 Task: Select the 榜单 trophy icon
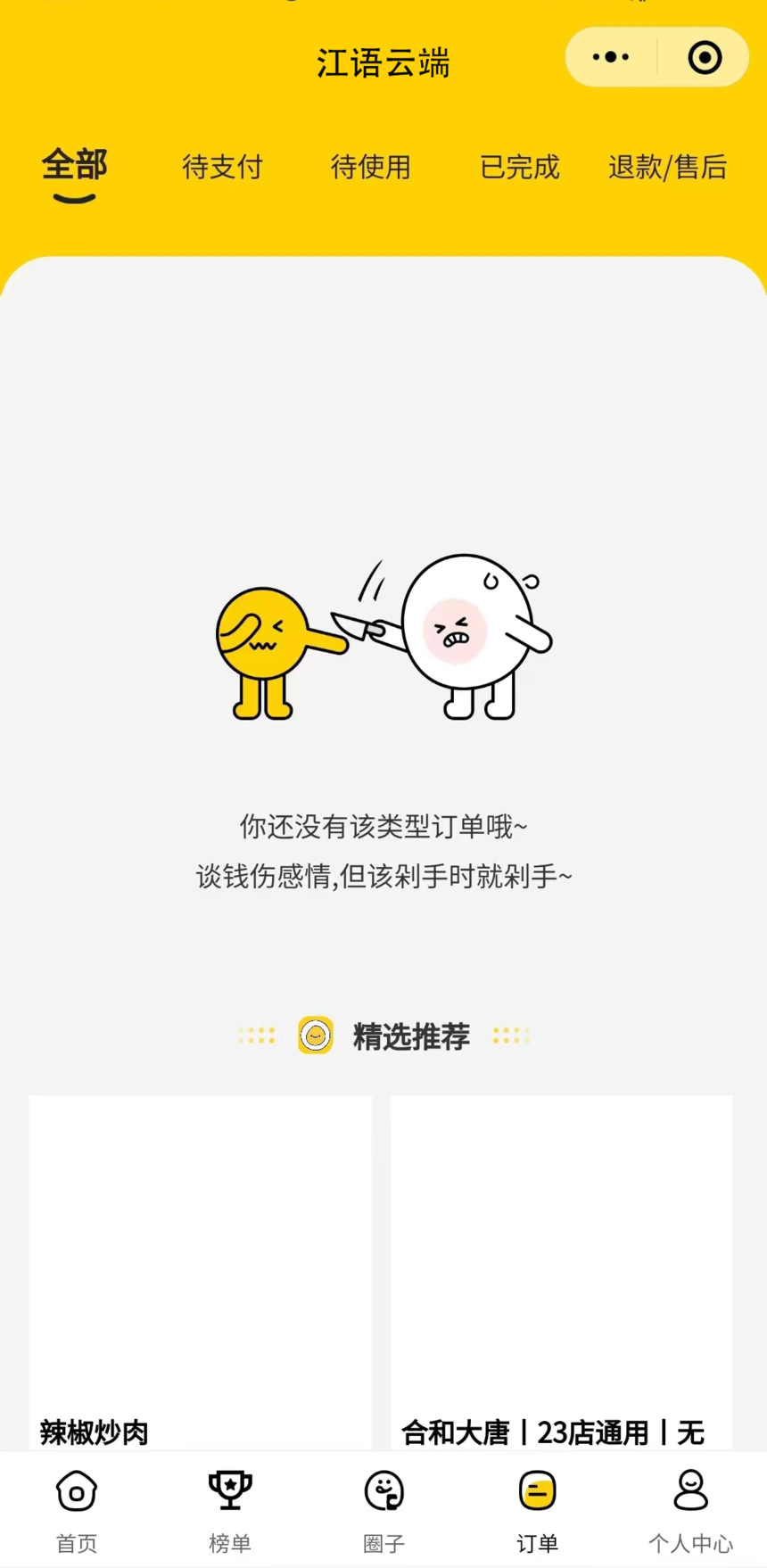pos(230,1490)
